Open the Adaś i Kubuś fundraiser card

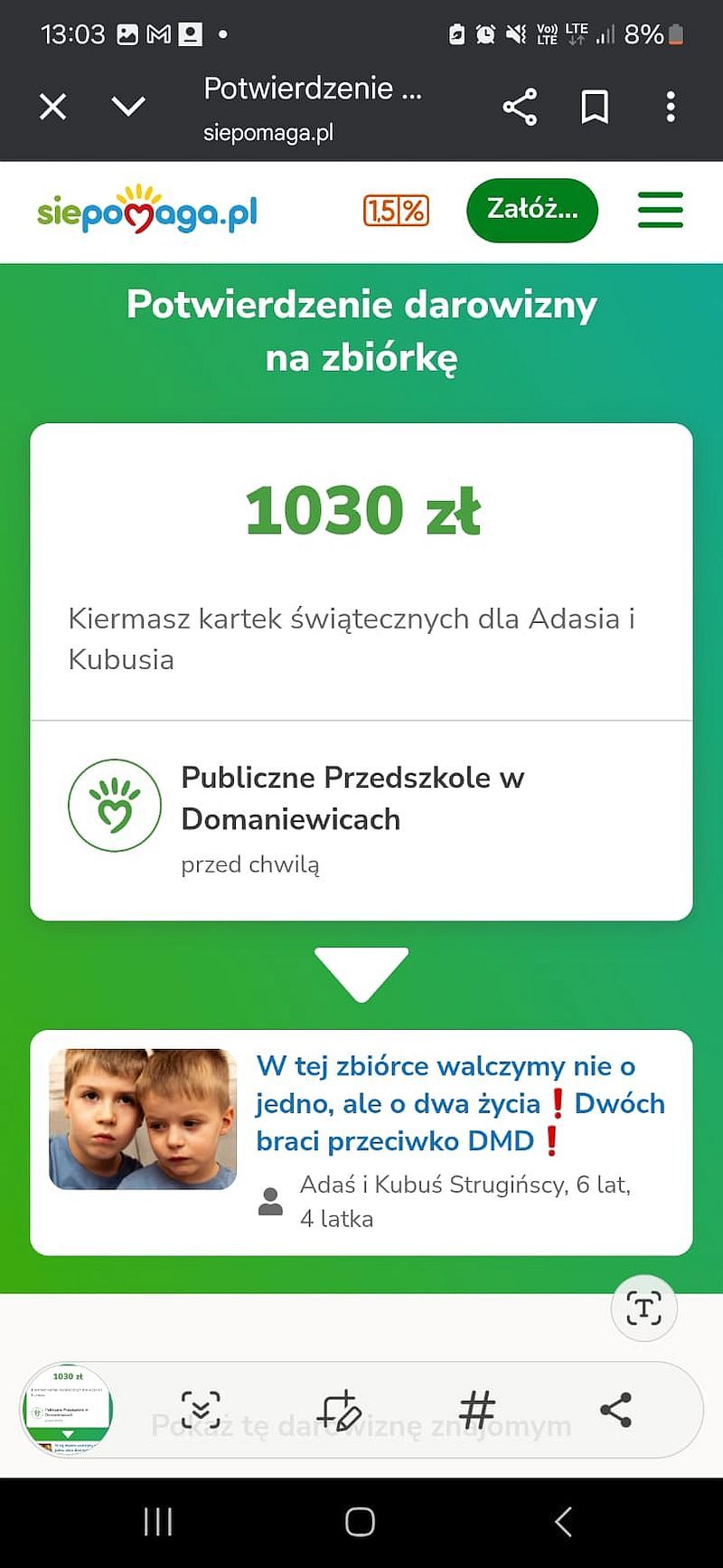point(361,1142)
